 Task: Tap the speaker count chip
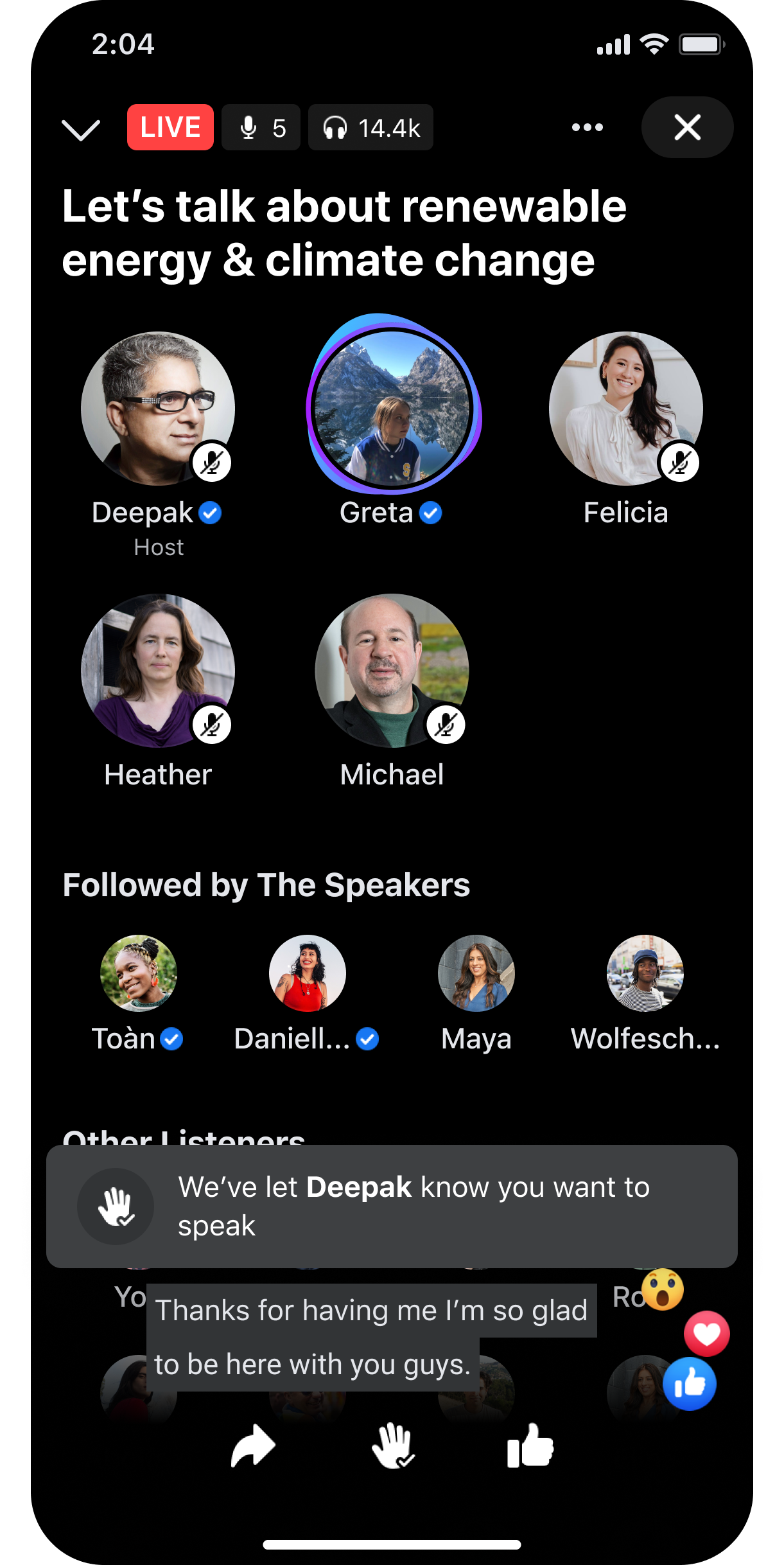261,127
